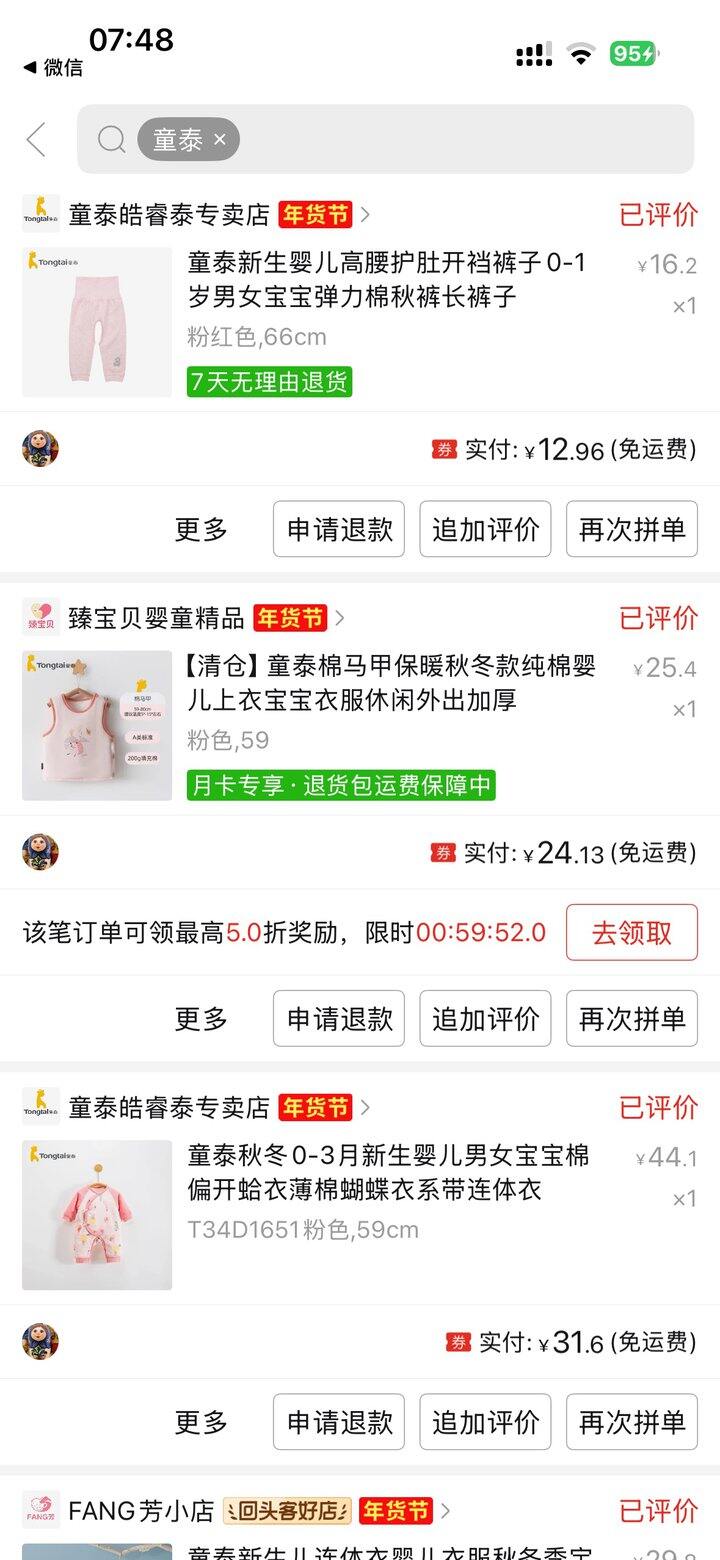
Task: Open 更多 options for the 开裆裤子 order
Action: [x=201, y=529]
